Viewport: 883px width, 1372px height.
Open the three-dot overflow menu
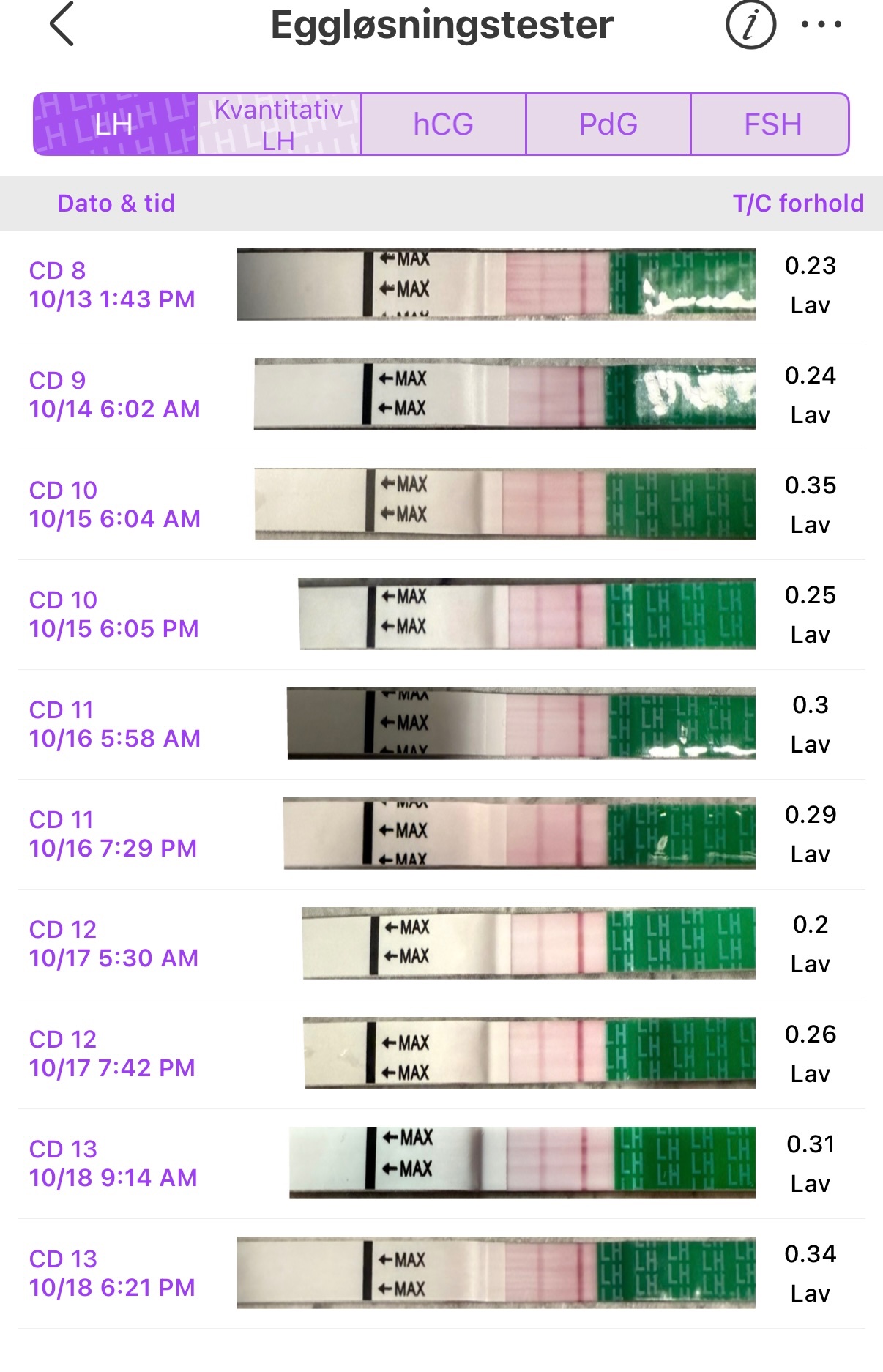[x=821, y=24]
